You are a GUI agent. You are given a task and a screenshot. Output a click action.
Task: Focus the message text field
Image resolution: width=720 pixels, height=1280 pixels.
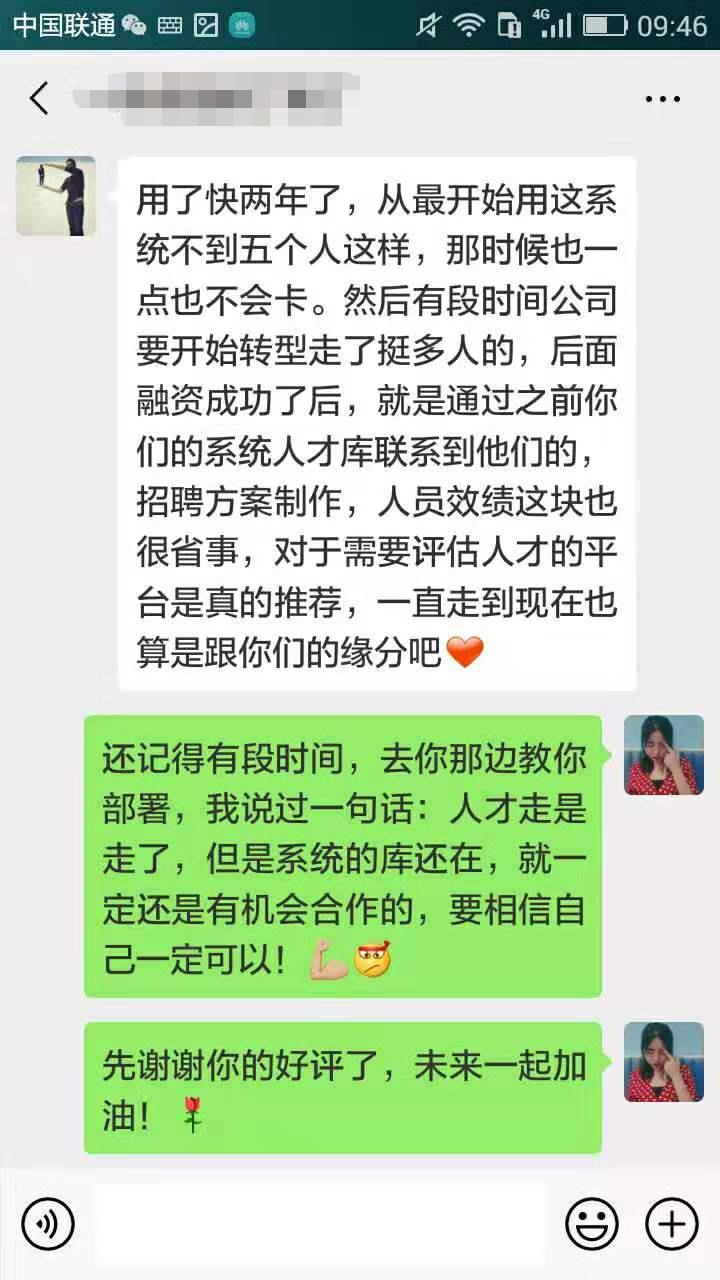320,1224
